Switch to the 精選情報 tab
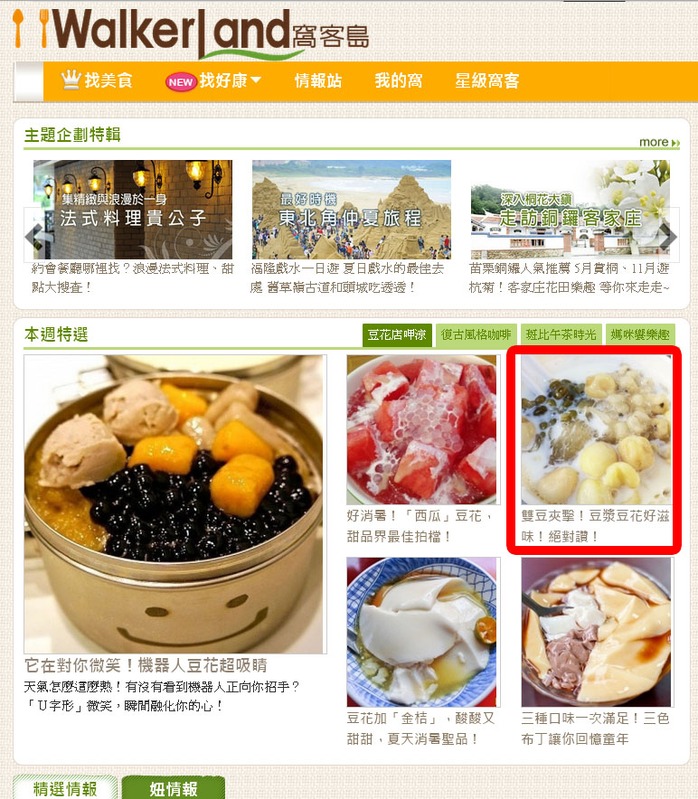 tap(64, 788)
